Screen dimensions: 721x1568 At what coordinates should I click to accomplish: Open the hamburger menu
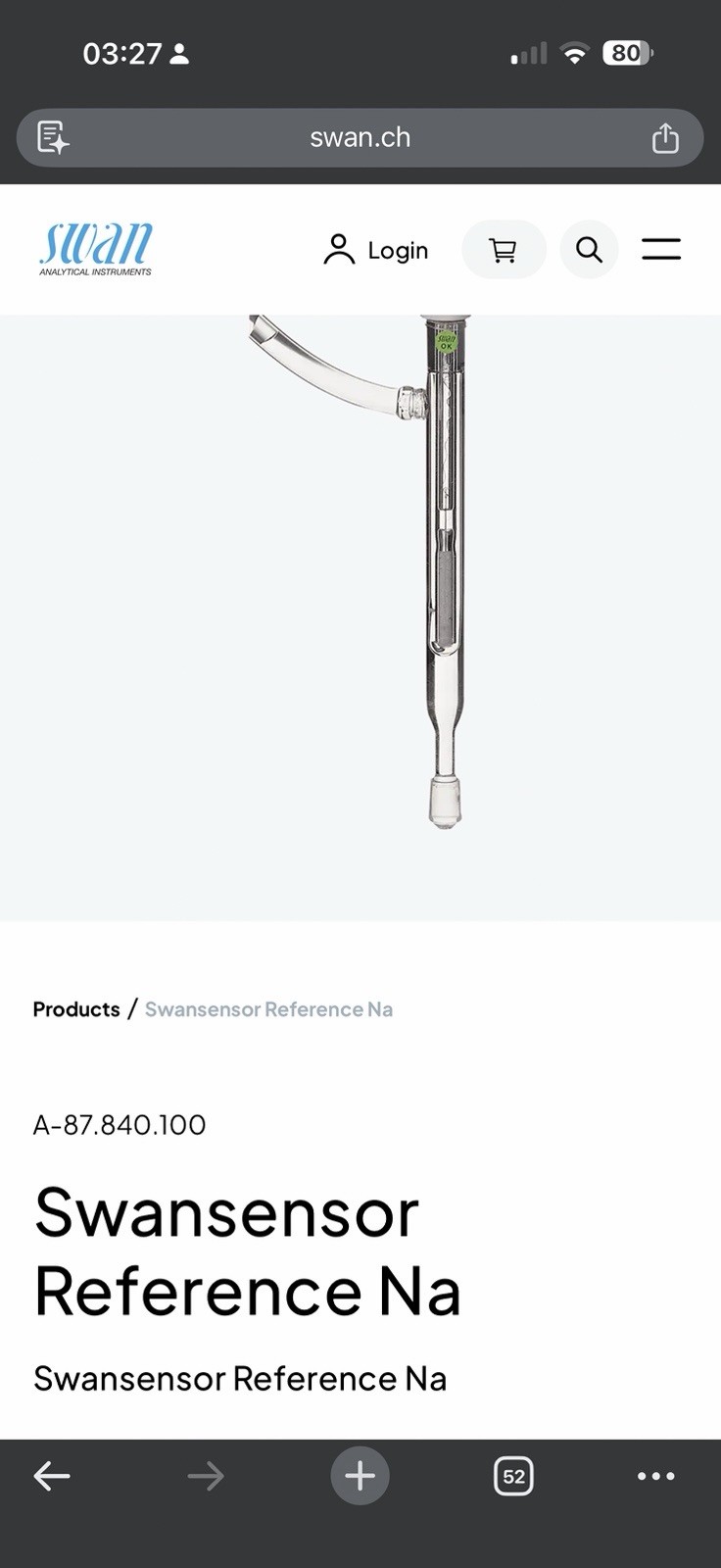point(661,249)
